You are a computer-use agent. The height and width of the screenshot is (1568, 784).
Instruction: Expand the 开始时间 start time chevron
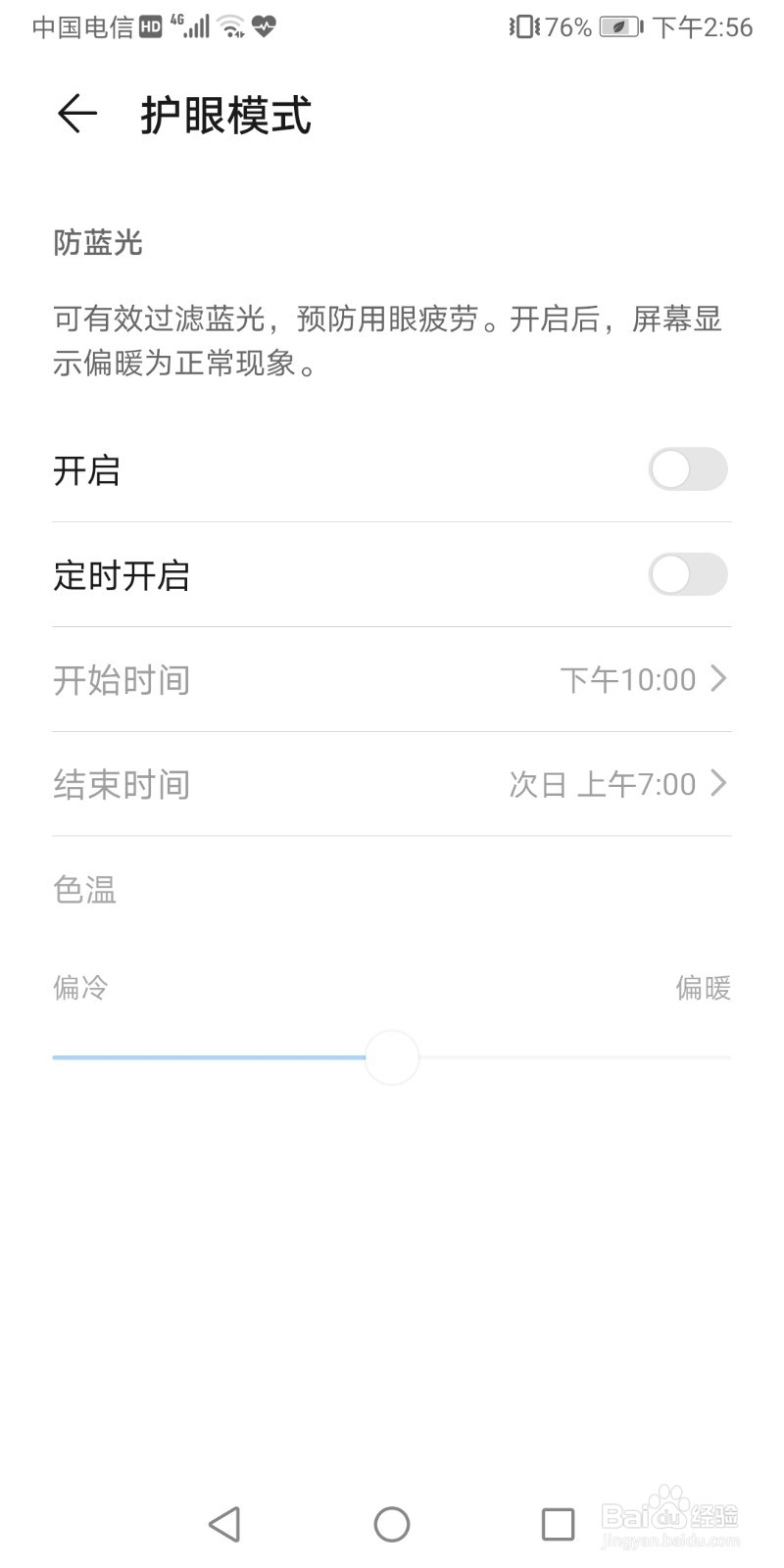[x=718, y=679]
